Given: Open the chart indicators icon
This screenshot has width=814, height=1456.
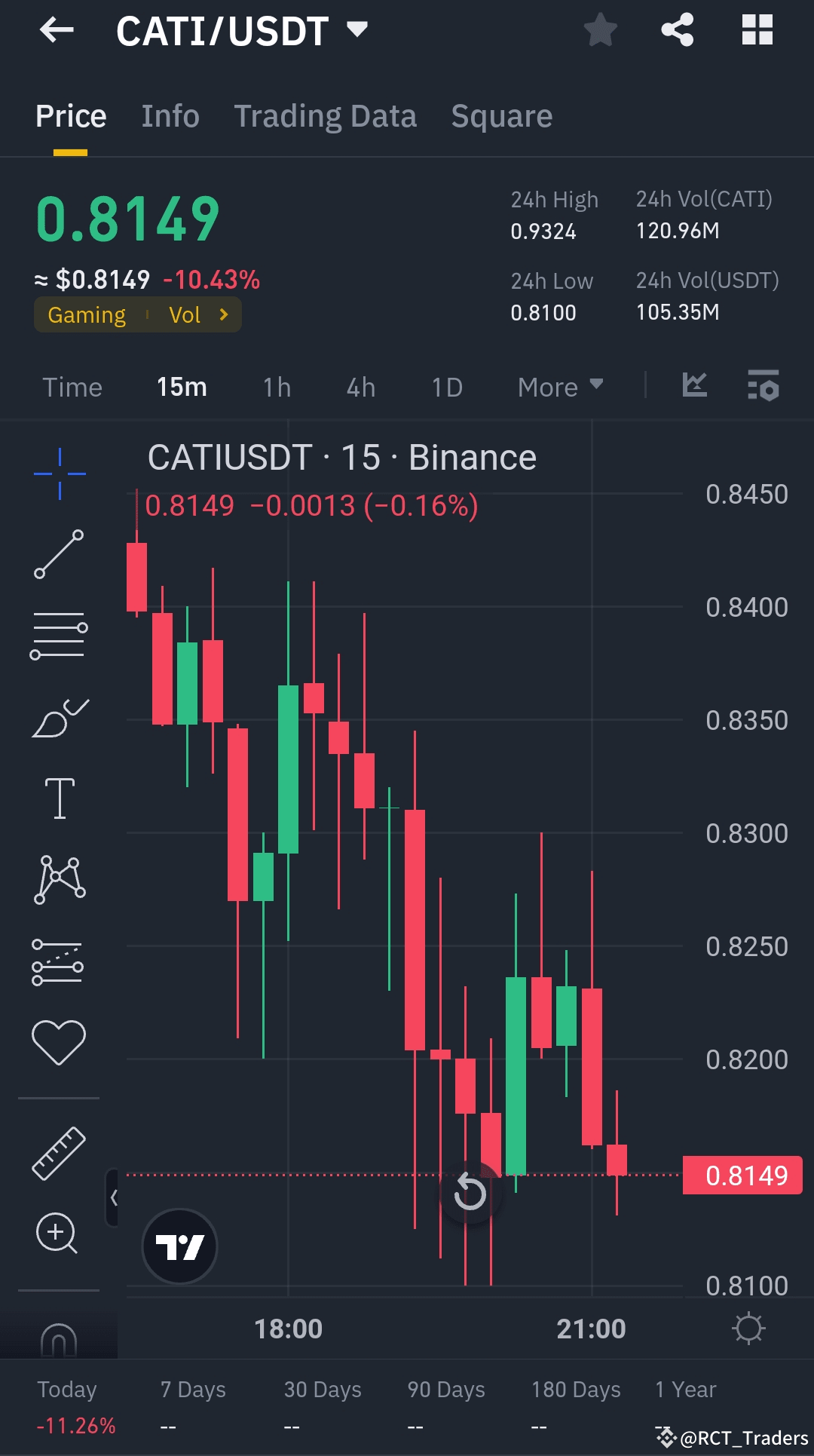Looking at the screenshot, I should [694, 385].
